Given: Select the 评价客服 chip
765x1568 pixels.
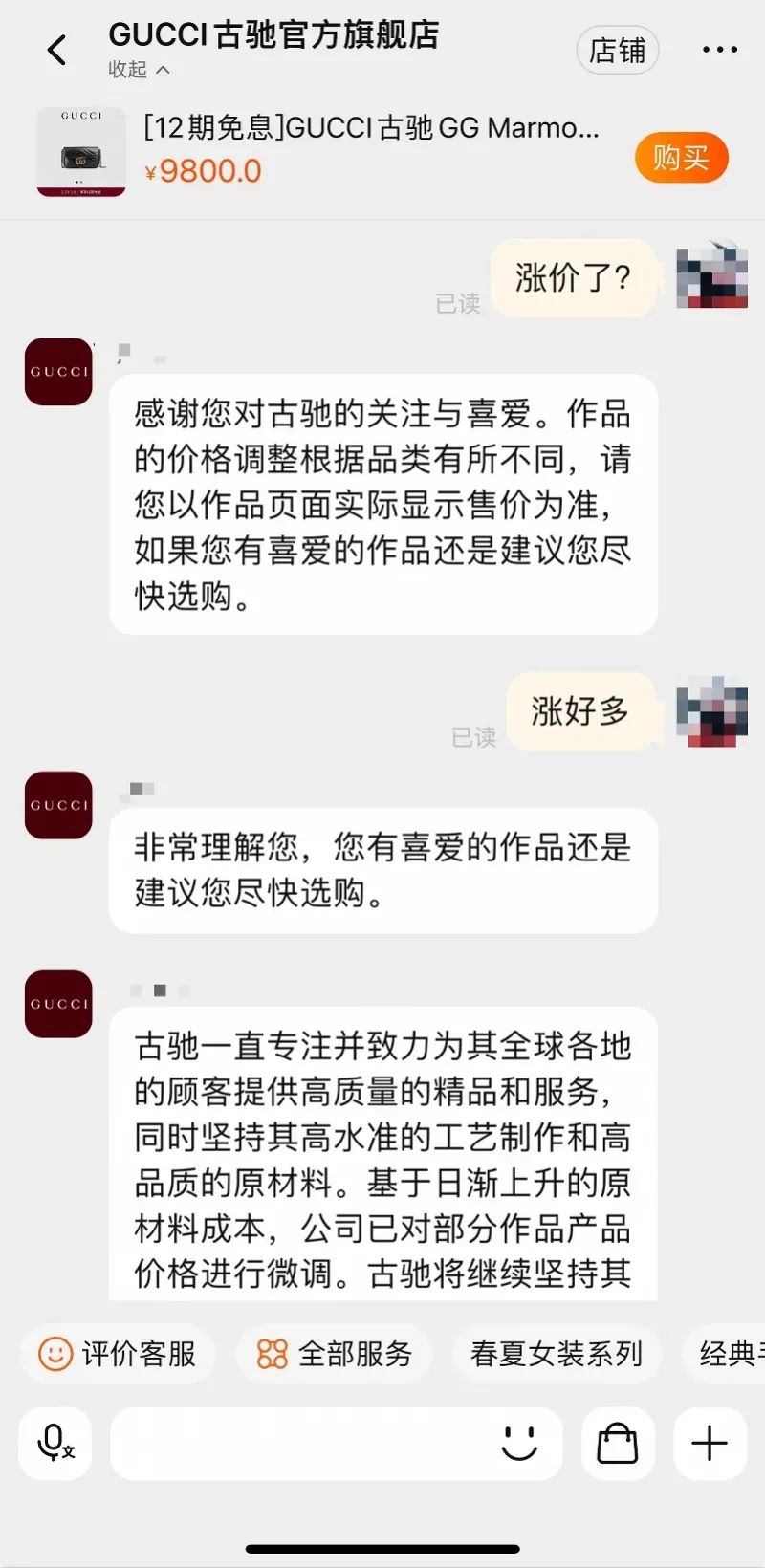Looking at the screenshot, I should pos(118,1354).
